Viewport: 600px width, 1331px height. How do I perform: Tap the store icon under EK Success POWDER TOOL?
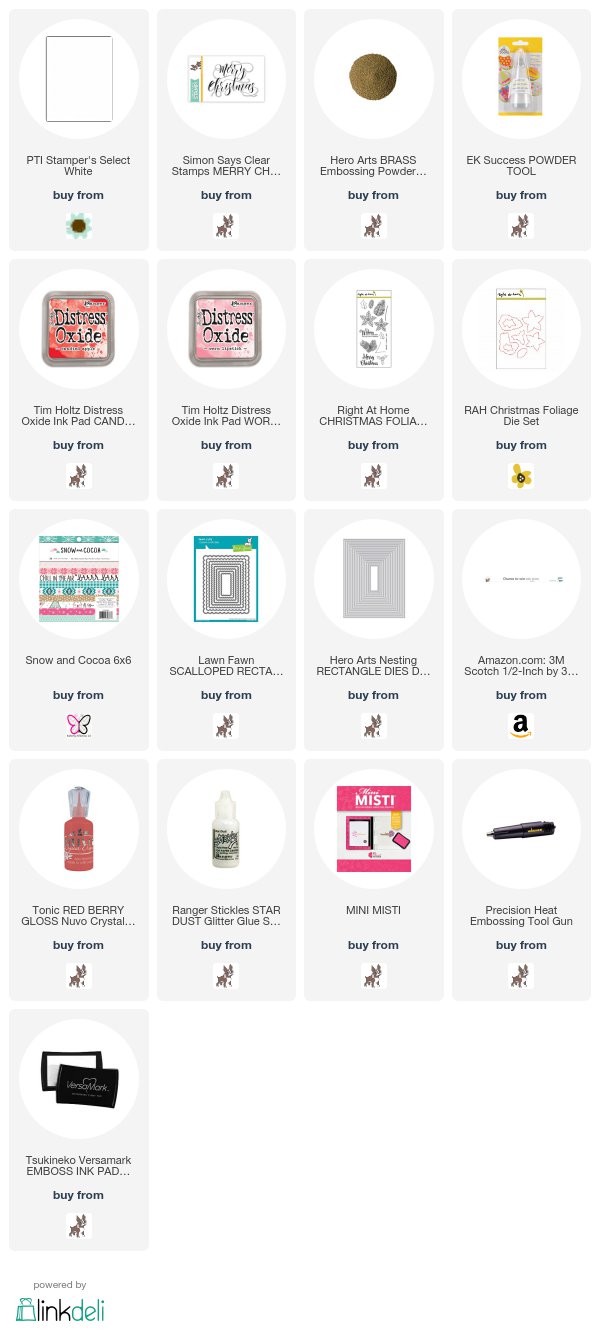[x=521, y=225]
